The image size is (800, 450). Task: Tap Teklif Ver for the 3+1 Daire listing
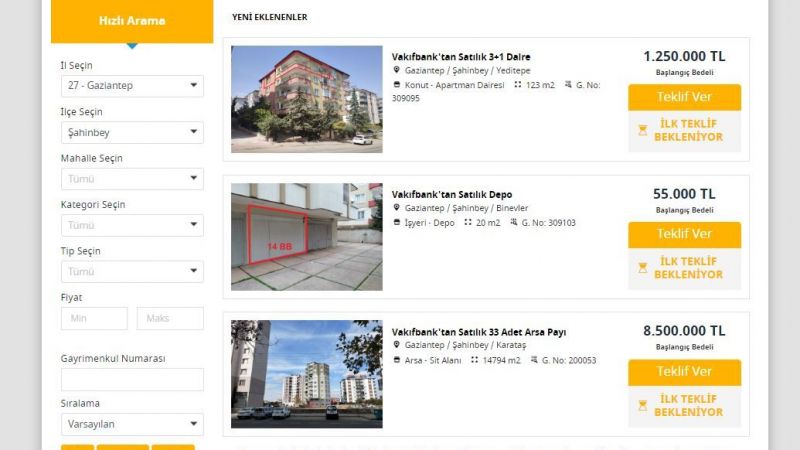(684, 97)
